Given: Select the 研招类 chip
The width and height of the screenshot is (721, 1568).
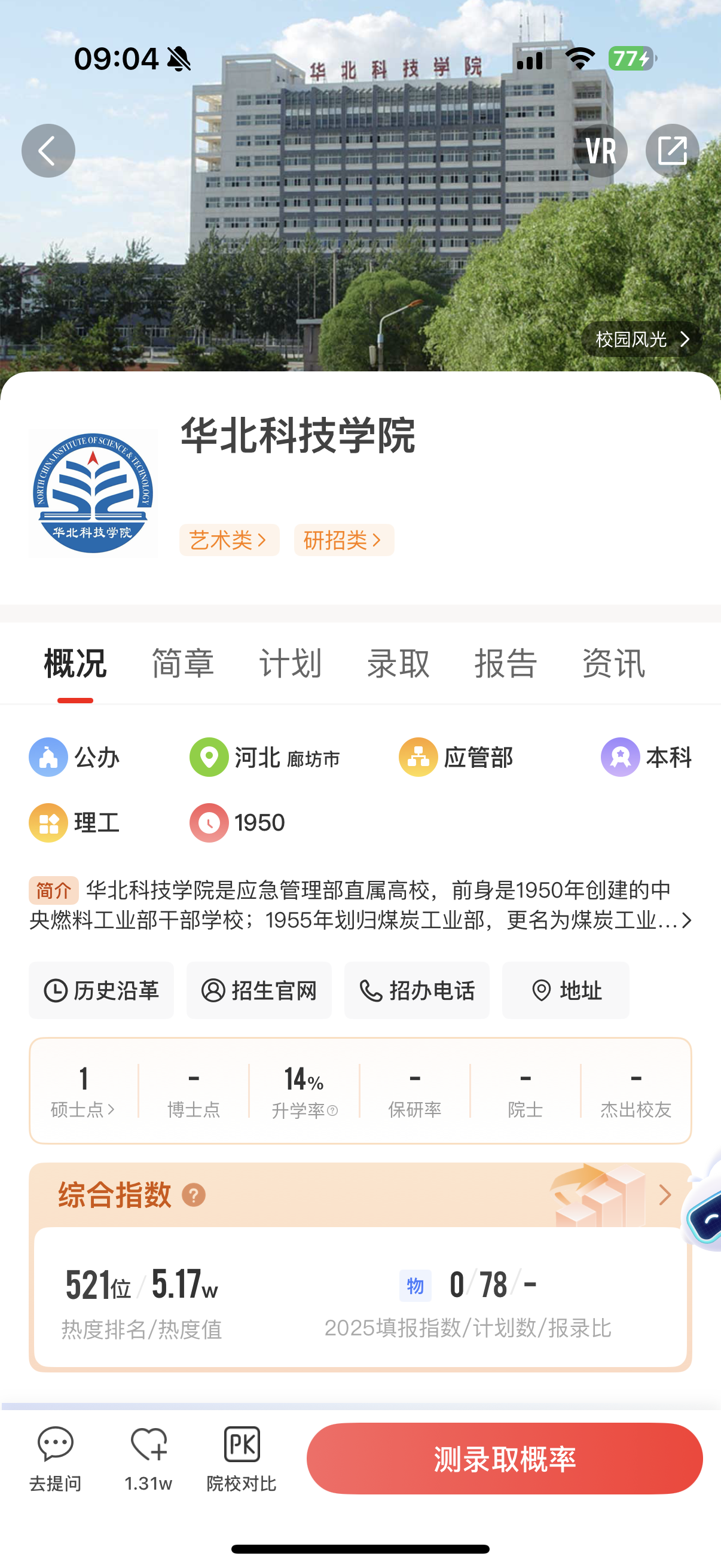Looking at the screenshot, I should point(344,540).
